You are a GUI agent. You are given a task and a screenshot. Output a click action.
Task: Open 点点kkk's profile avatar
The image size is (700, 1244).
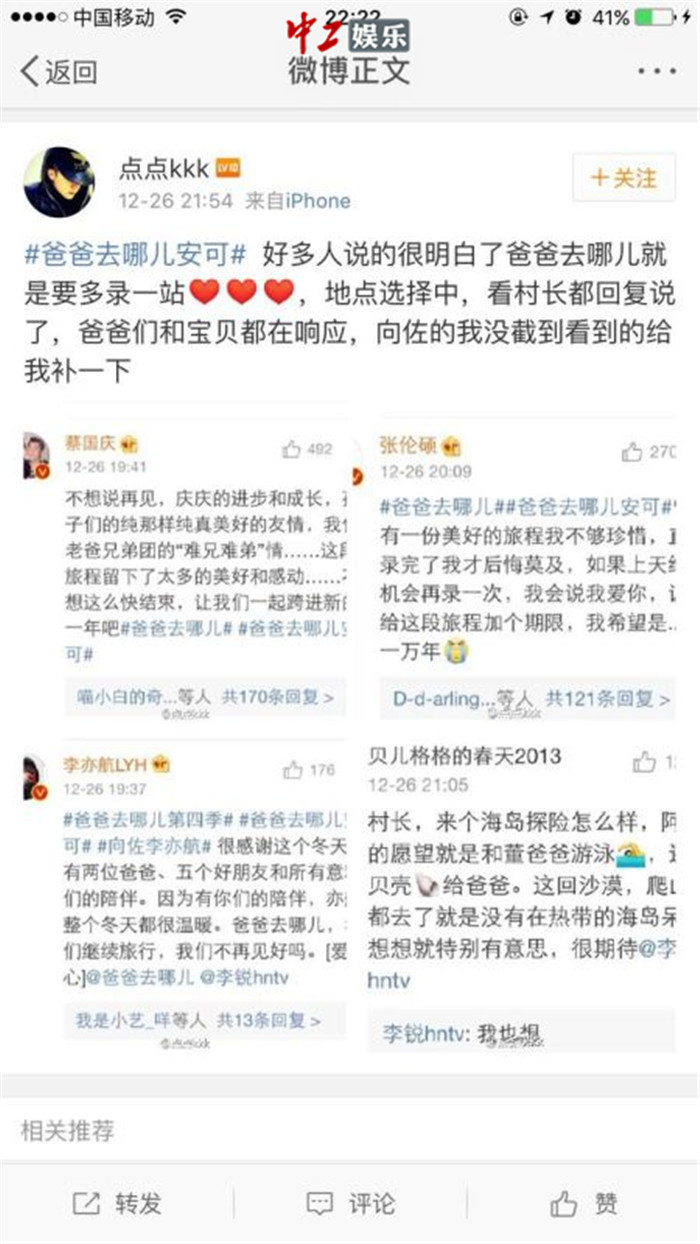point(59,181)
